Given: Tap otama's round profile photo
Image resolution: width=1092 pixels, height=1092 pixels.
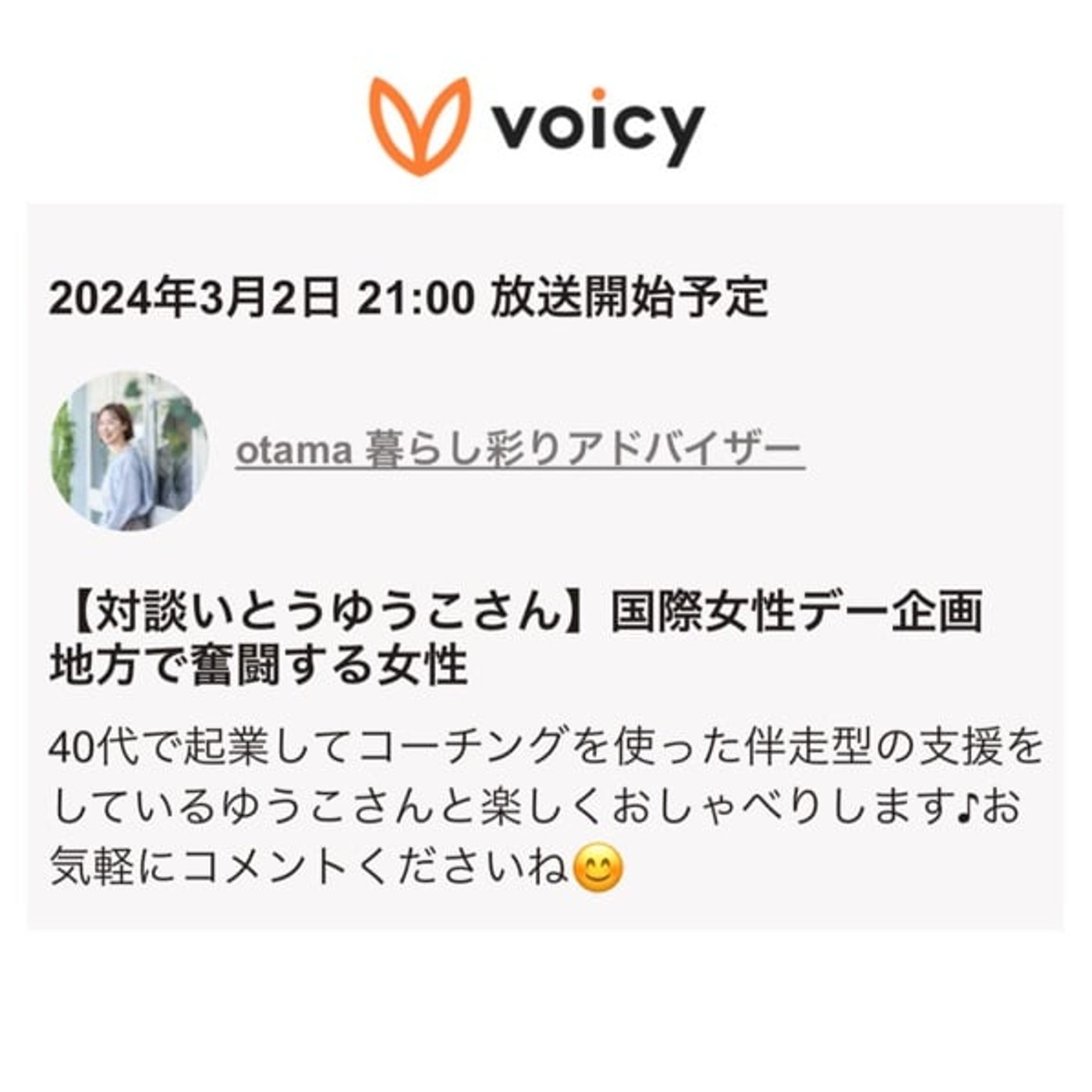Looking at the screenshot, I should click(x=129, y=452).
